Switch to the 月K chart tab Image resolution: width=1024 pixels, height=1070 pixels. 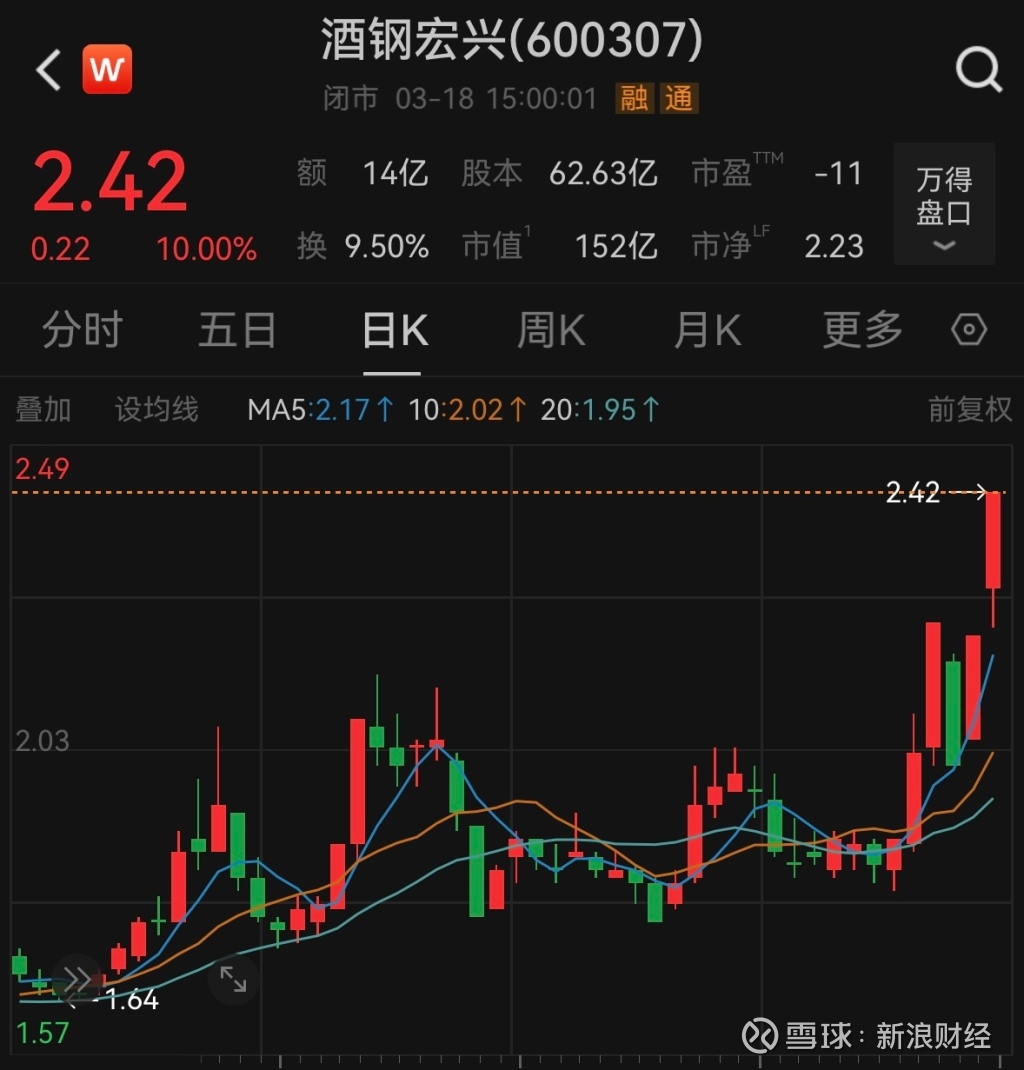(707, 331)
